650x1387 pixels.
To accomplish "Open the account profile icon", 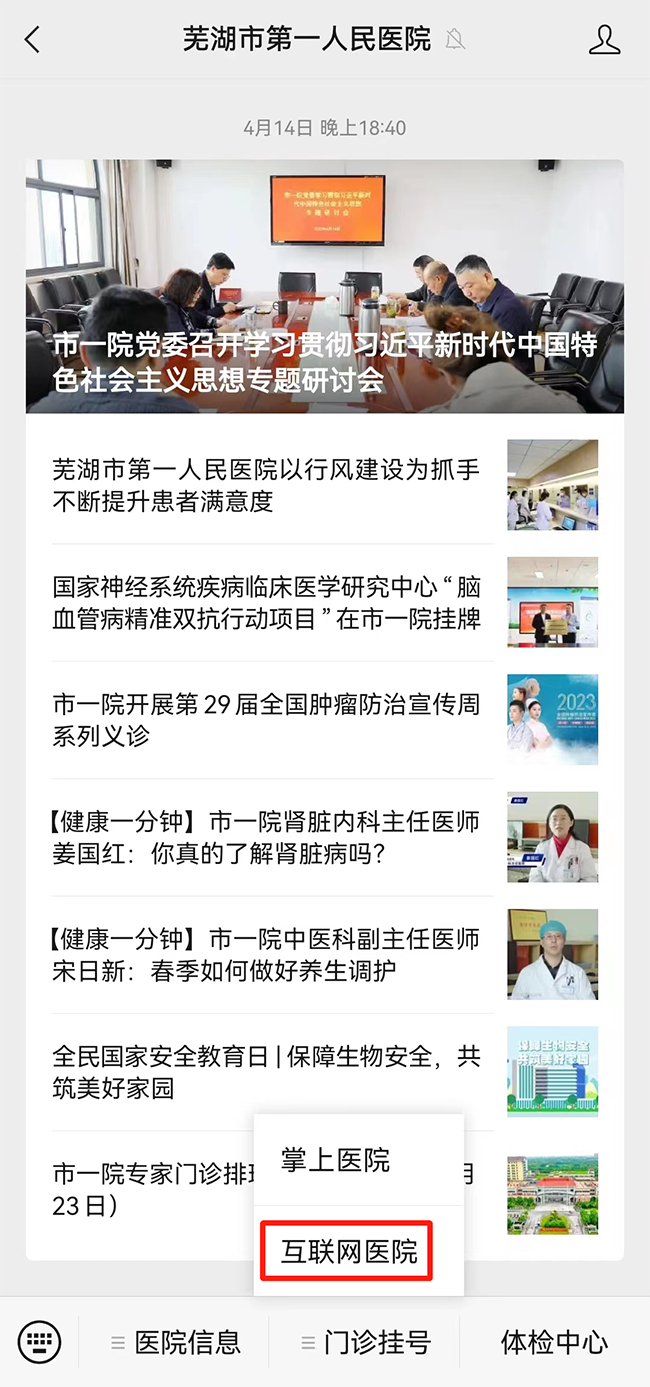I will point(604,40).
